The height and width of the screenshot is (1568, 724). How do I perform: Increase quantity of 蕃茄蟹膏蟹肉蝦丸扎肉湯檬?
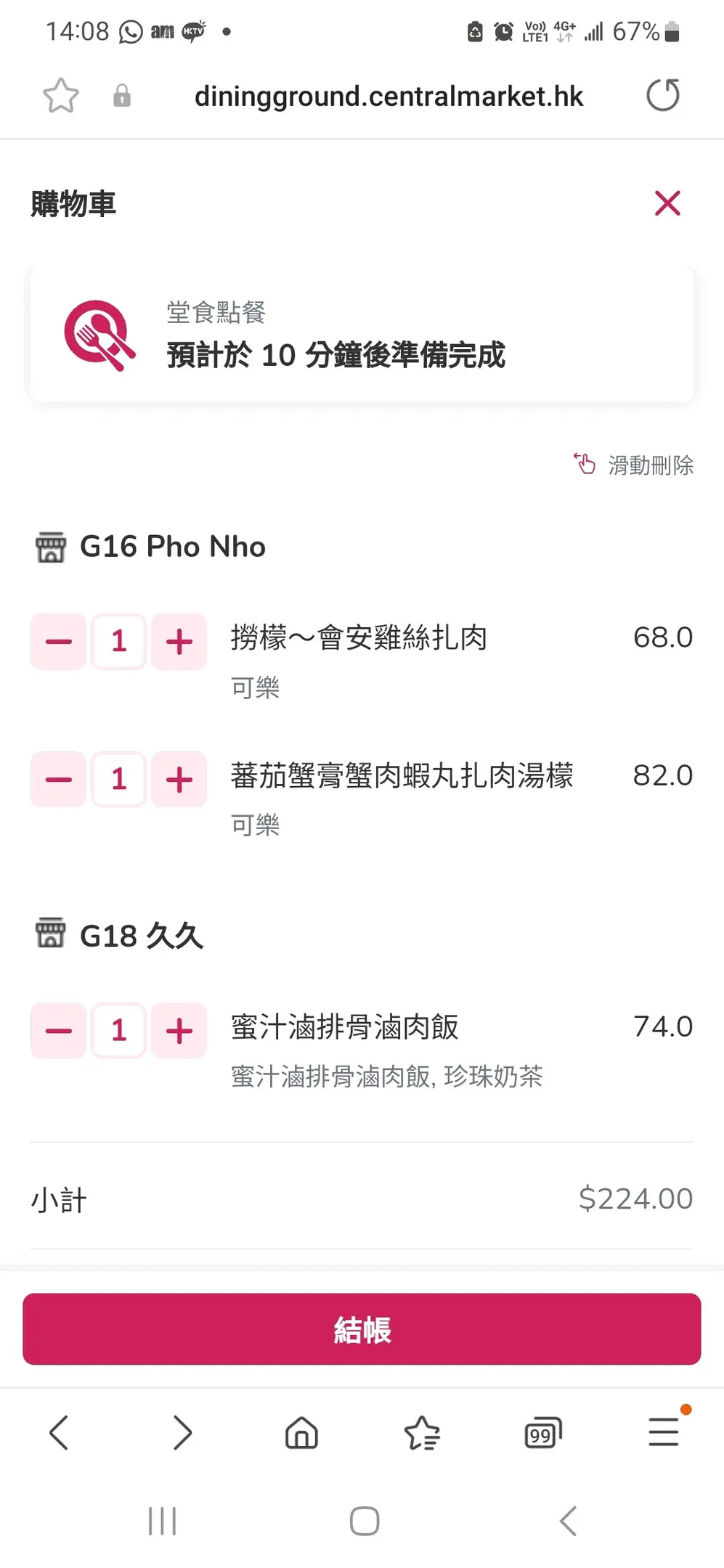[x=179, y=780]
